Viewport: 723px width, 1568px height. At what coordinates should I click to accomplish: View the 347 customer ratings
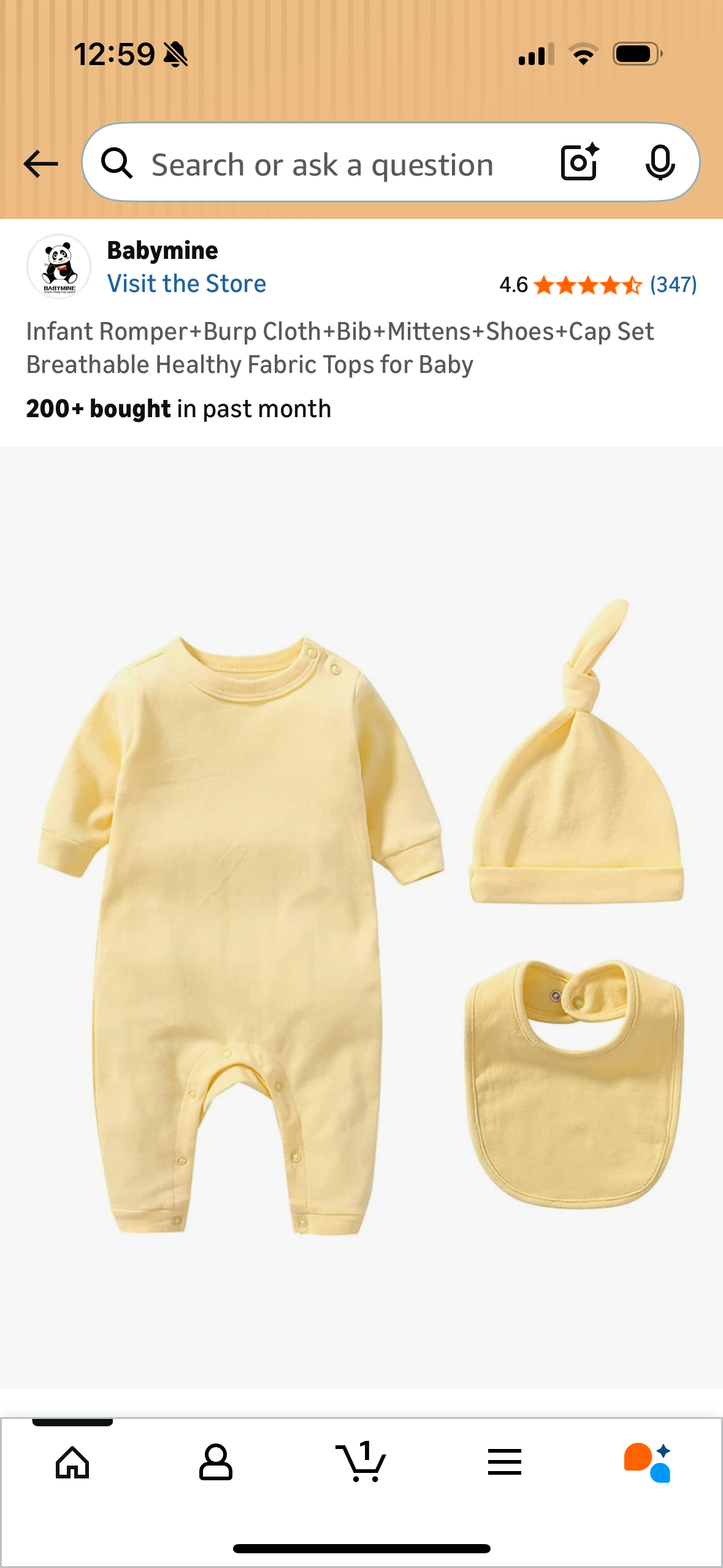click(x=673, y=284)
